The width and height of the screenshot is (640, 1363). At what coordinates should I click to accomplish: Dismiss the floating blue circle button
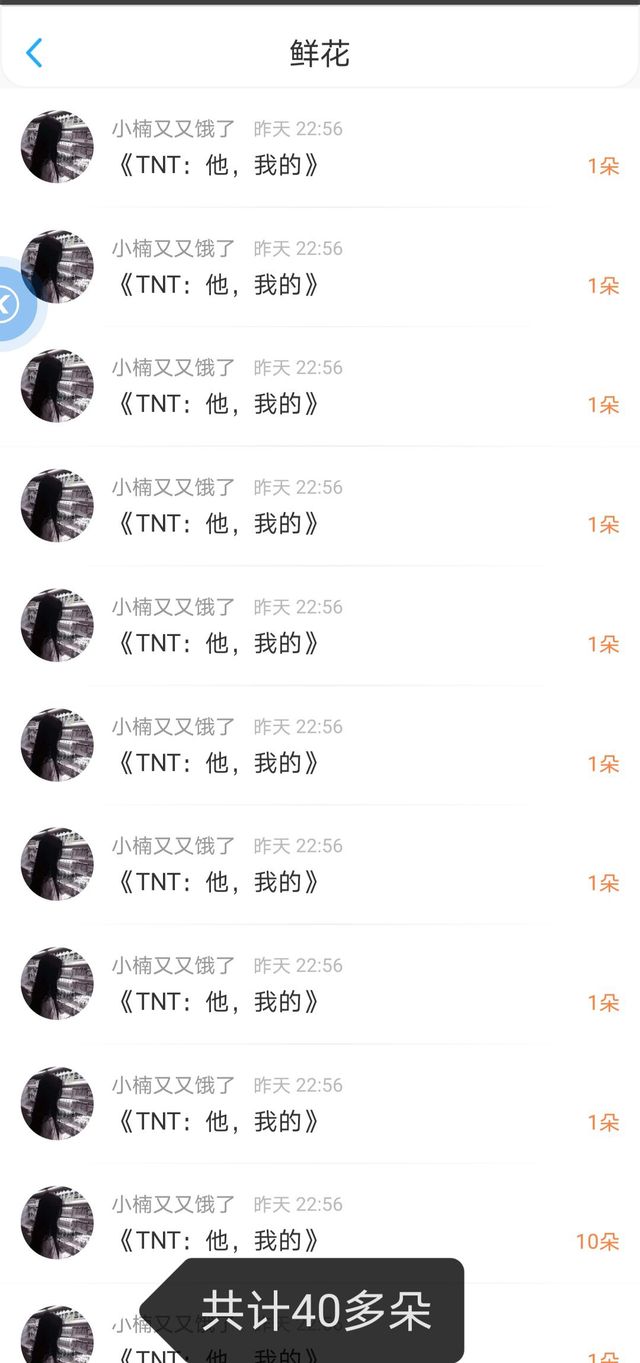(8, 304)
